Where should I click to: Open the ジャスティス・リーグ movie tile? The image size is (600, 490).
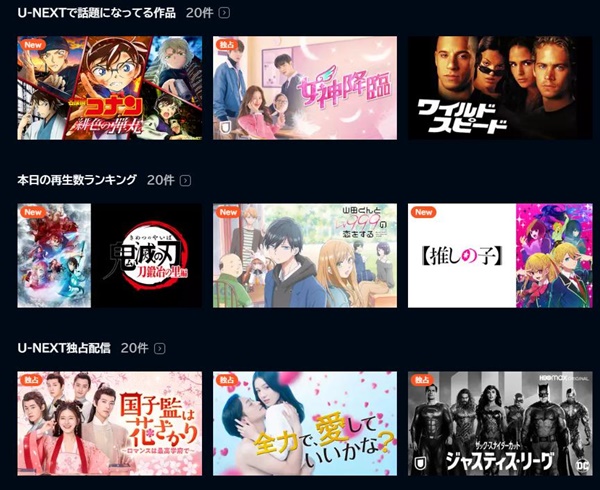(x=500, y=423)
